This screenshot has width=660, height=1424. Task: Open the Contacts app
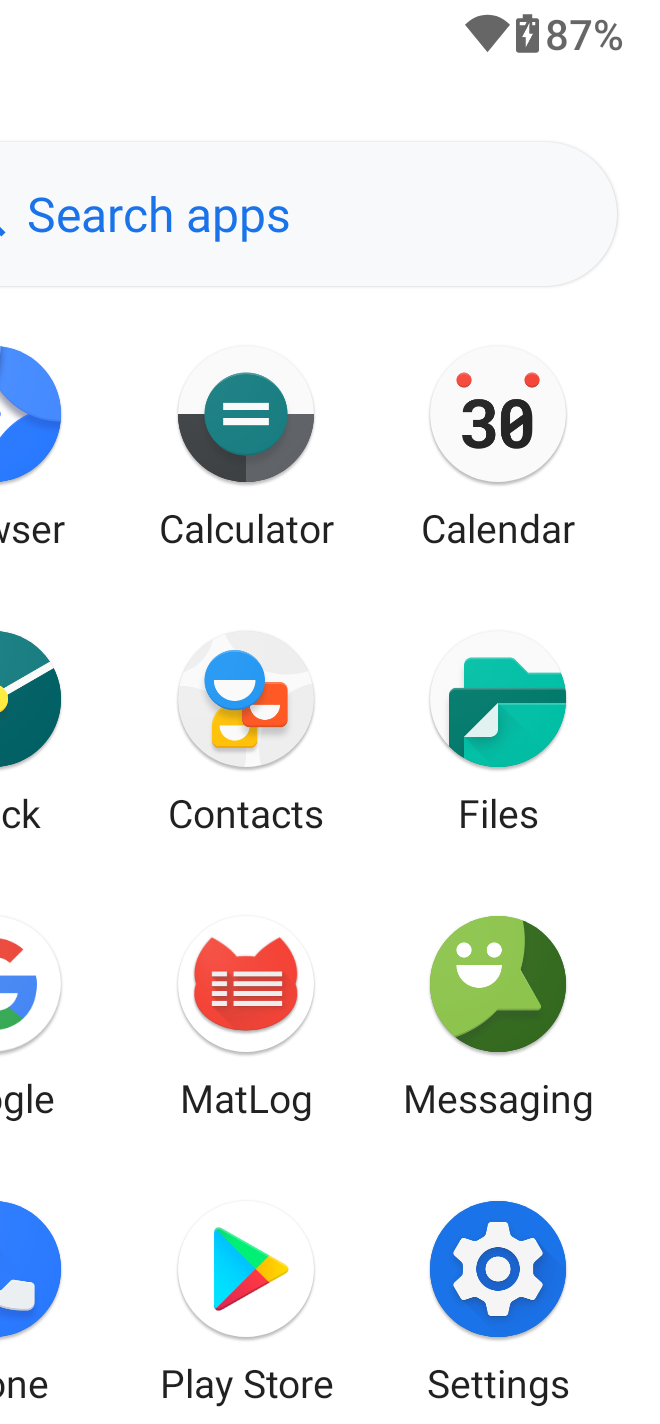tap(246, 699)
